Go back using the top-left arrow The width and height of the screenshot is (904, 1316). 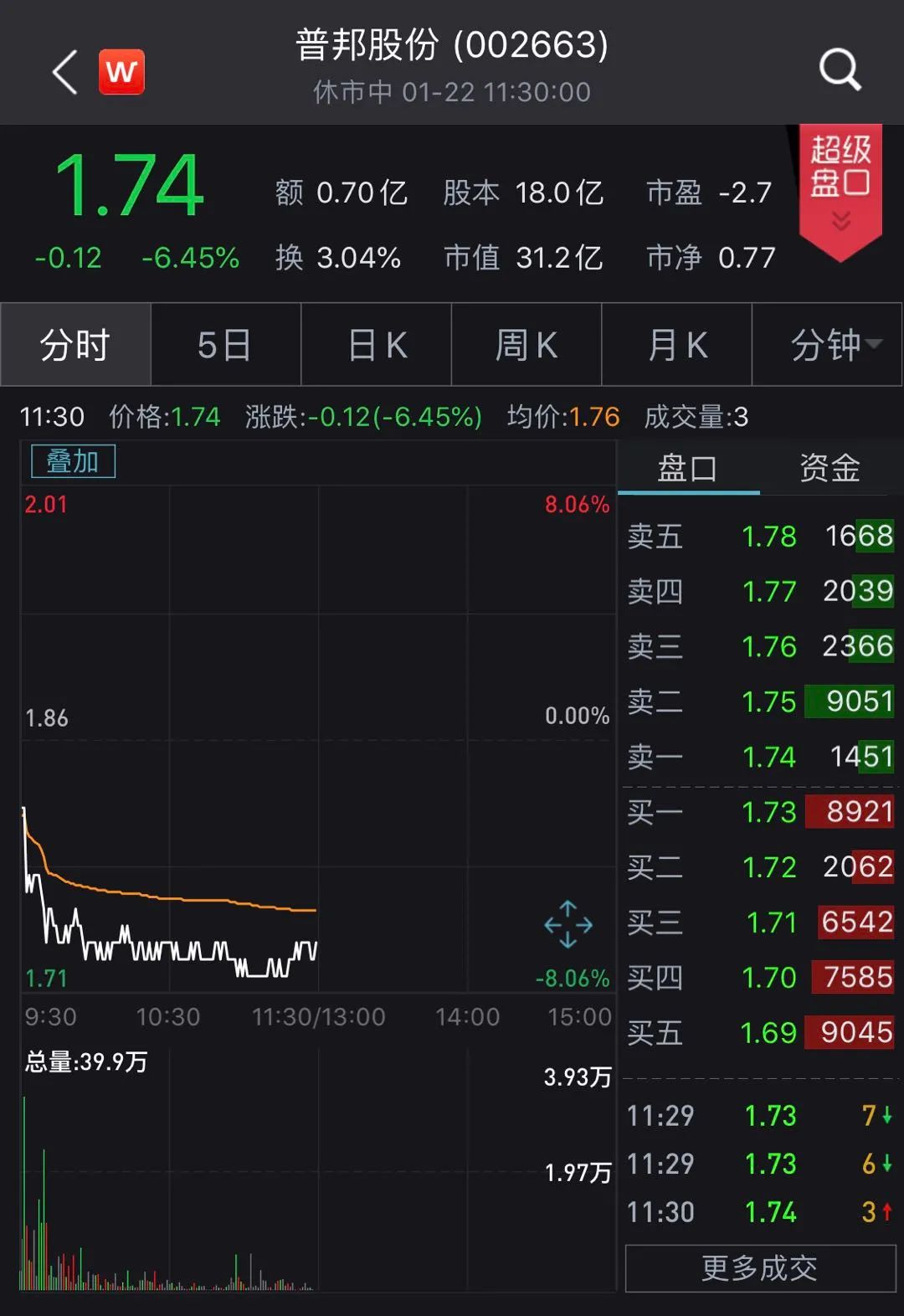(64, 71)
